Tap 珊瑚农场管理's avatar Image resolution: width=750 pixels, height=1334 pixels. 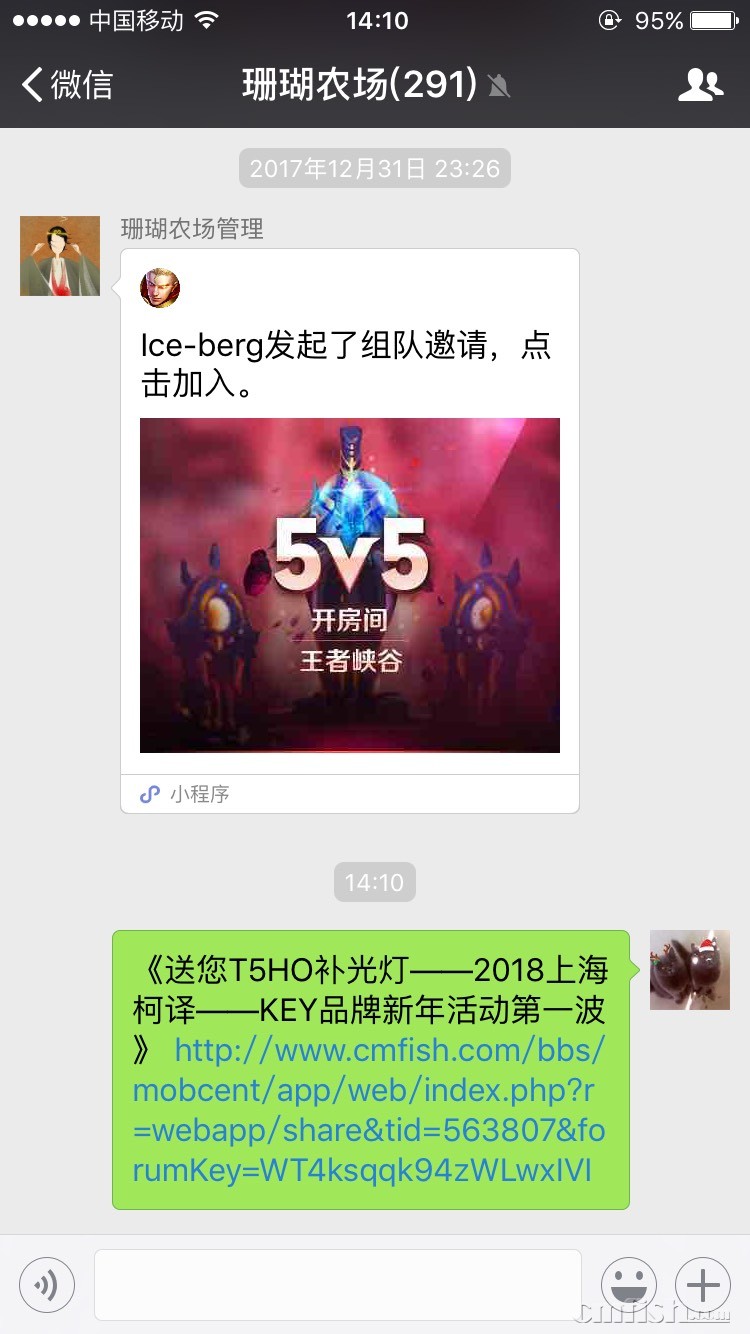[x=60, y=256]
